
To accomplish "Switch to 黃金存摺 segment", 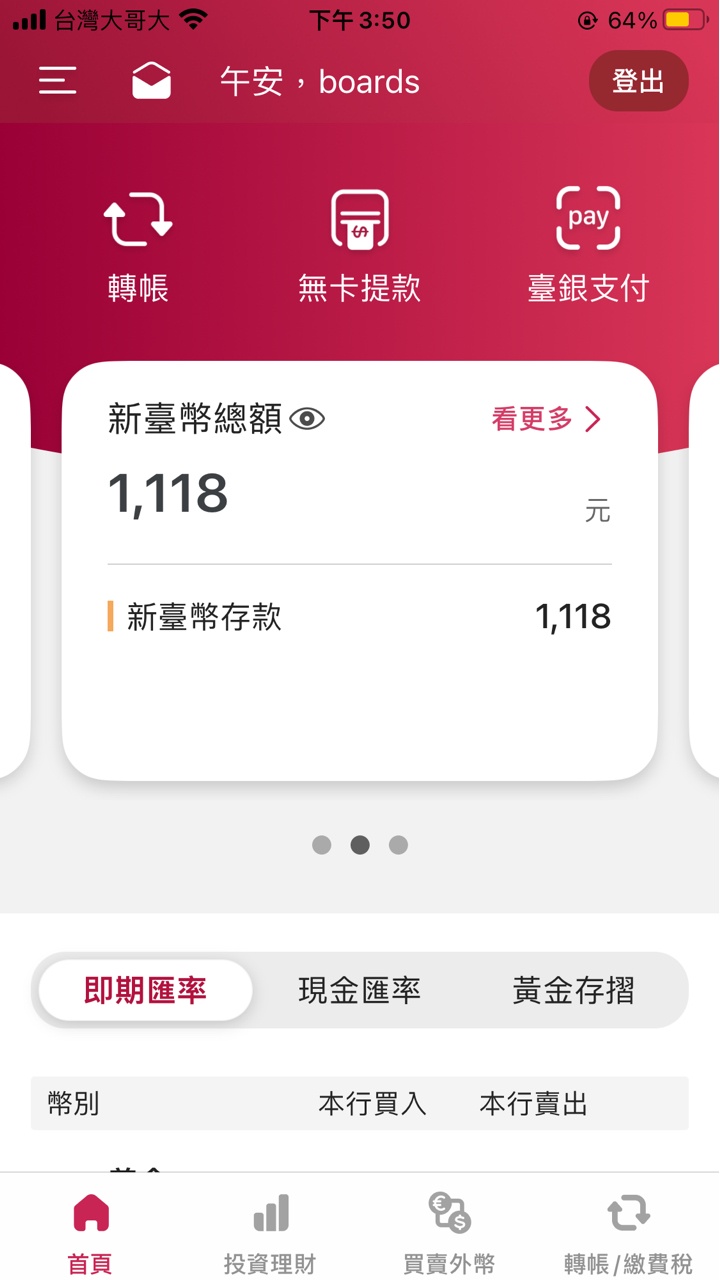I will click(573, 990).
